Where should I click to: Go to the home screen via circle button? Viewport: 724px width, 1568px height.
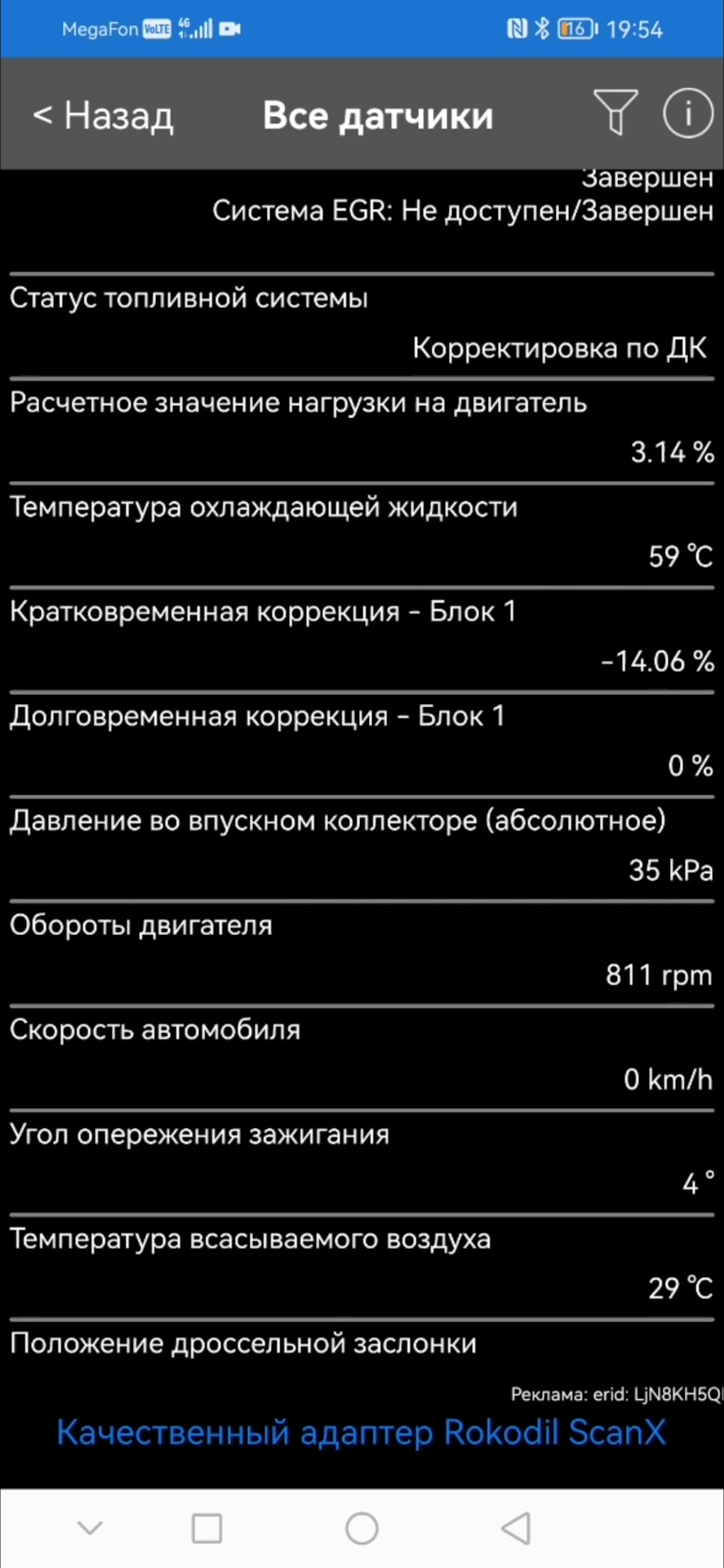coord(362,1528)
